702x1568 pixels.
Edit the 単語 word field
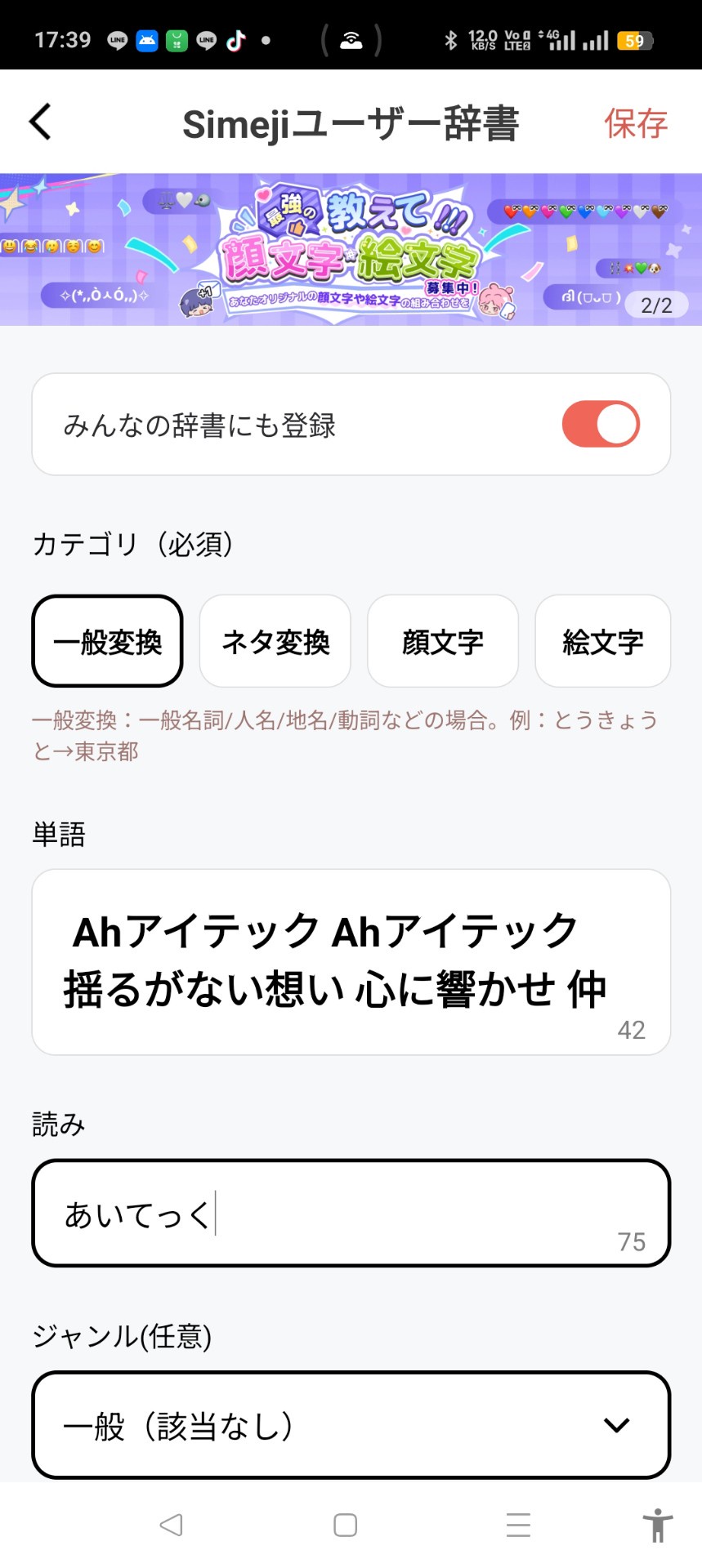point(351,961)
